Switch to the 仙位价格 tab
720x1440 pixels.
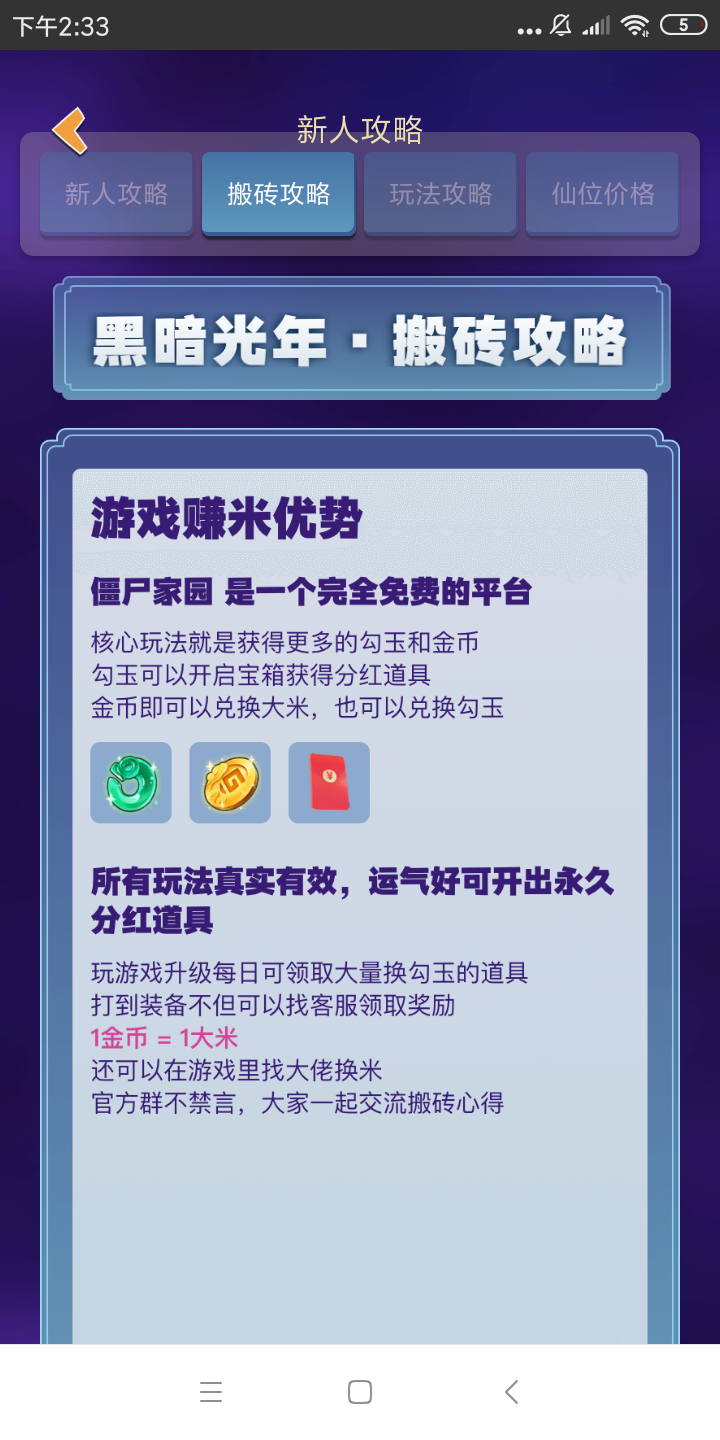[603, 194]
